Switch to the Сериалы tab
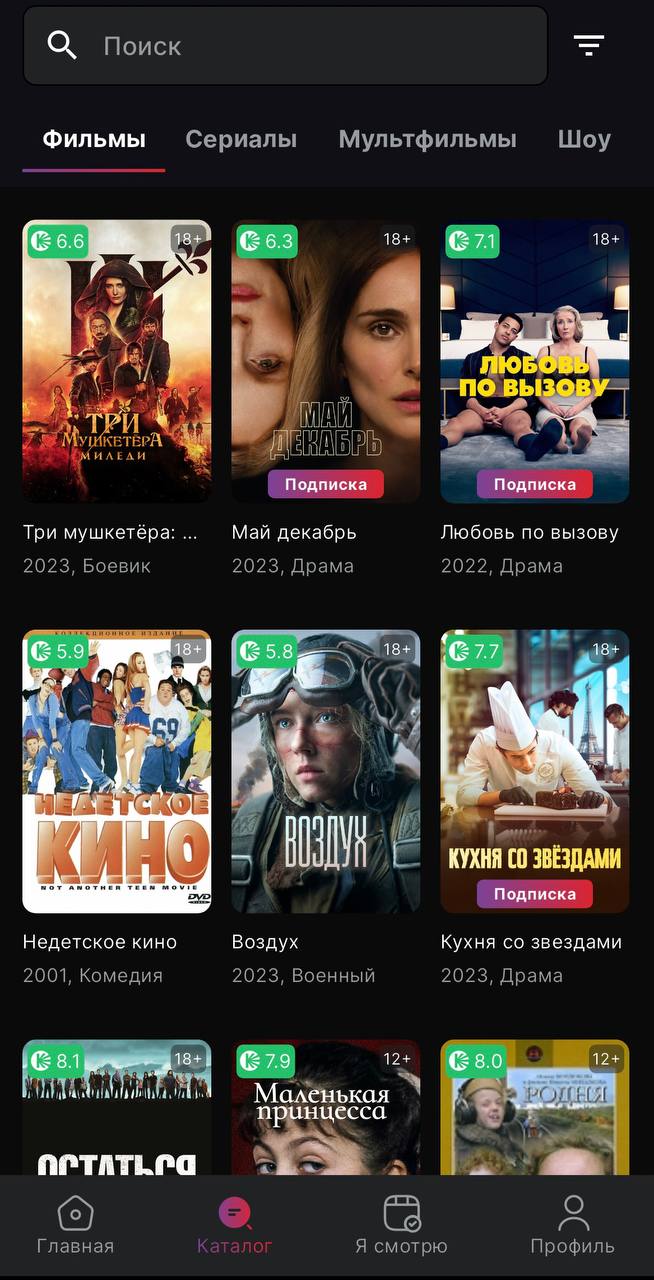The width and height of the screenshot is (654, 1280). pos(241,139)
